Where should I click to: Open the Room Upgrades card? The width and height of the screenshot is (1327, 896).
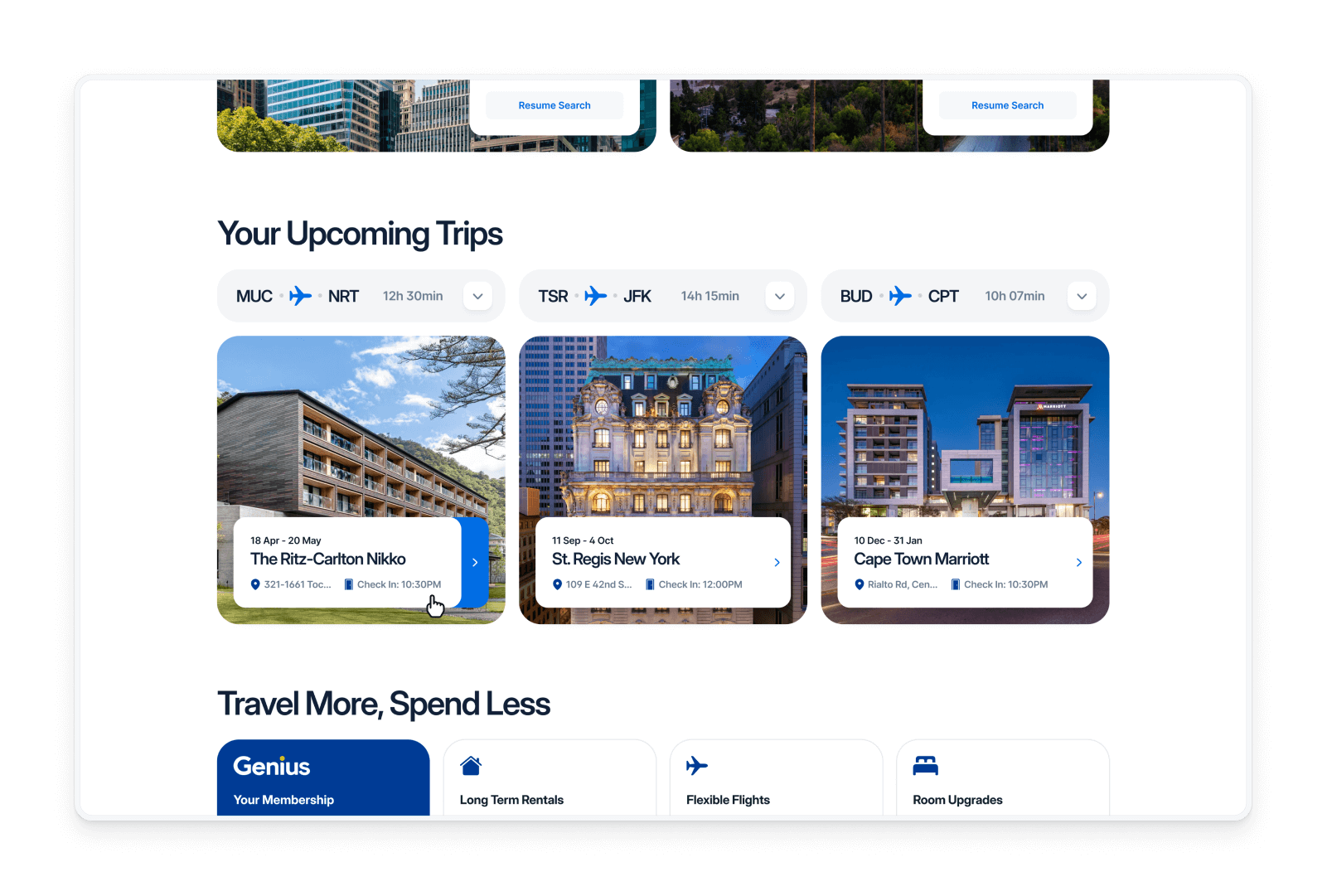pyautogui.click(x=1002, y=779)
